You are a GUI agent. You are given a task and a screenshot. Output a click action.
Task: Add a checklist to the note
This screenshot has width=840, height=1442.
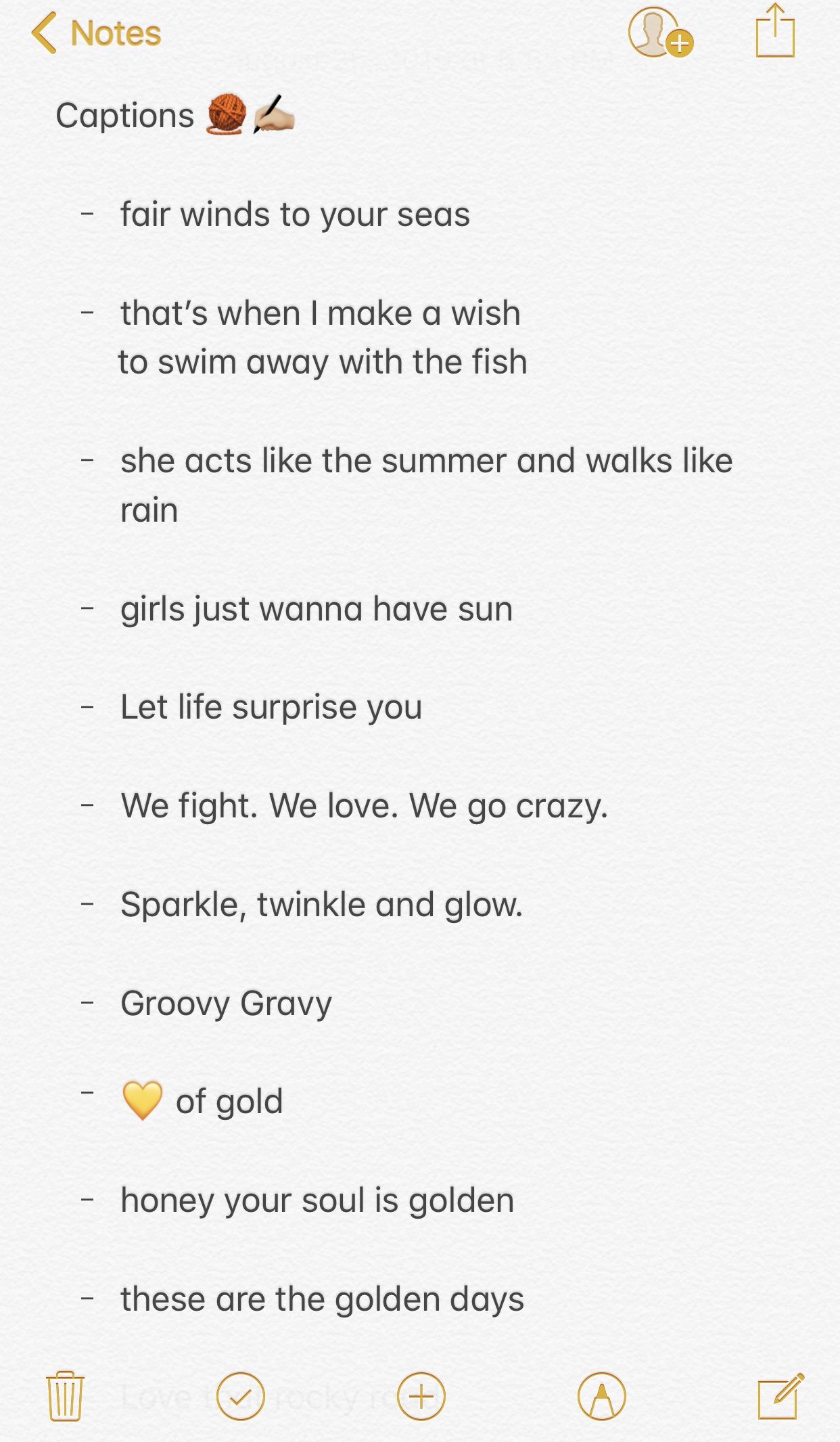240,1397
